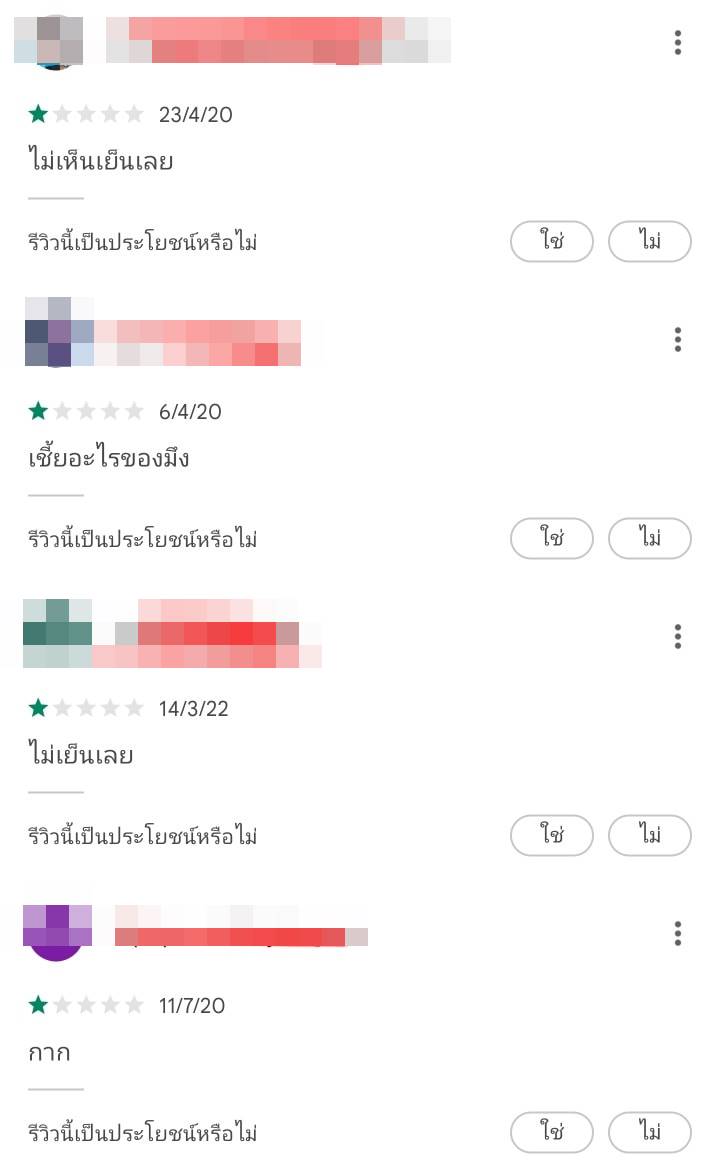Click the star rating of the 6/4/20 review
Screen dimensions: 720x1174
[87, 411]
